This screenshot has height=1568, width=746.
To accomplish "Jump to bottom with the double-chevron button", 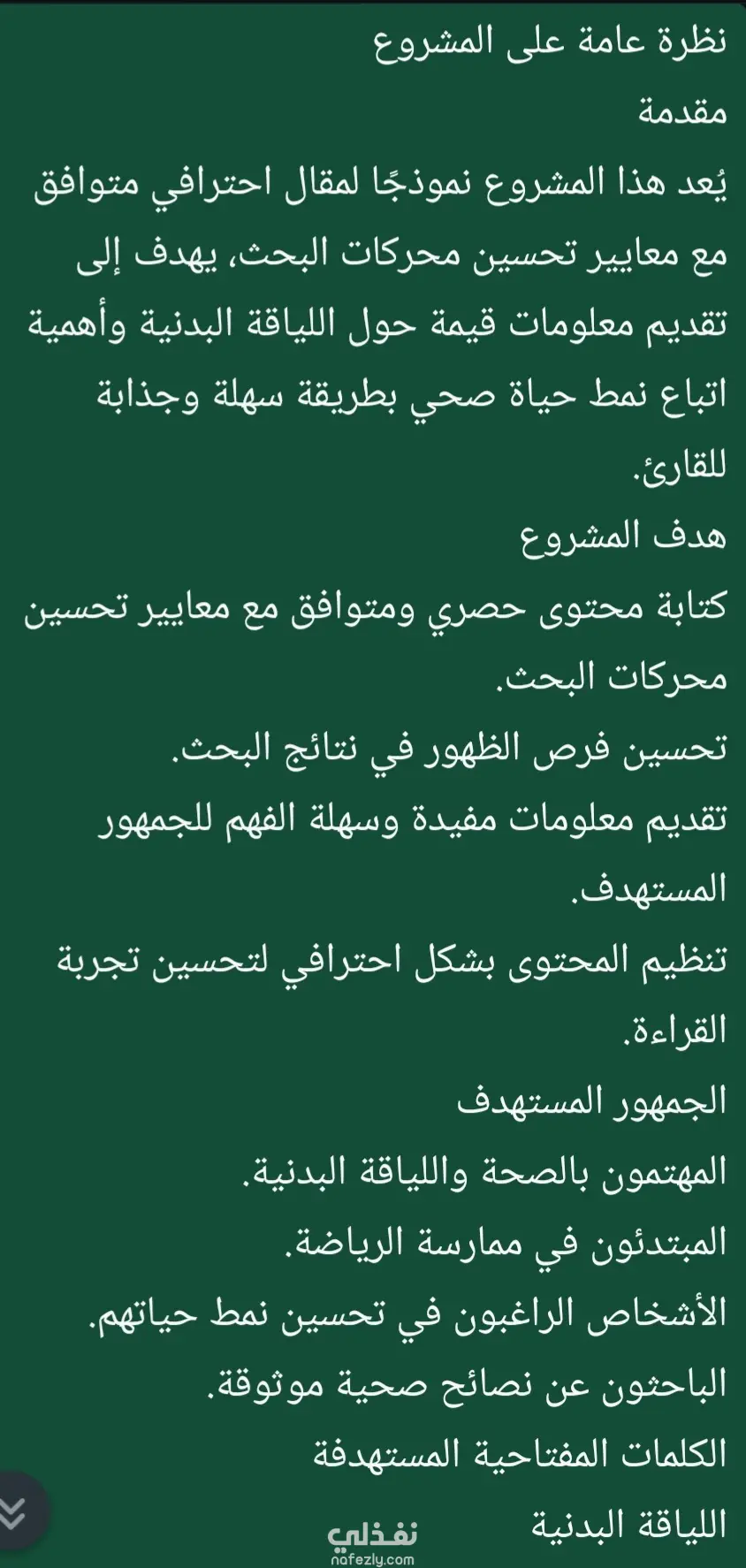I will coord(14,1512).
